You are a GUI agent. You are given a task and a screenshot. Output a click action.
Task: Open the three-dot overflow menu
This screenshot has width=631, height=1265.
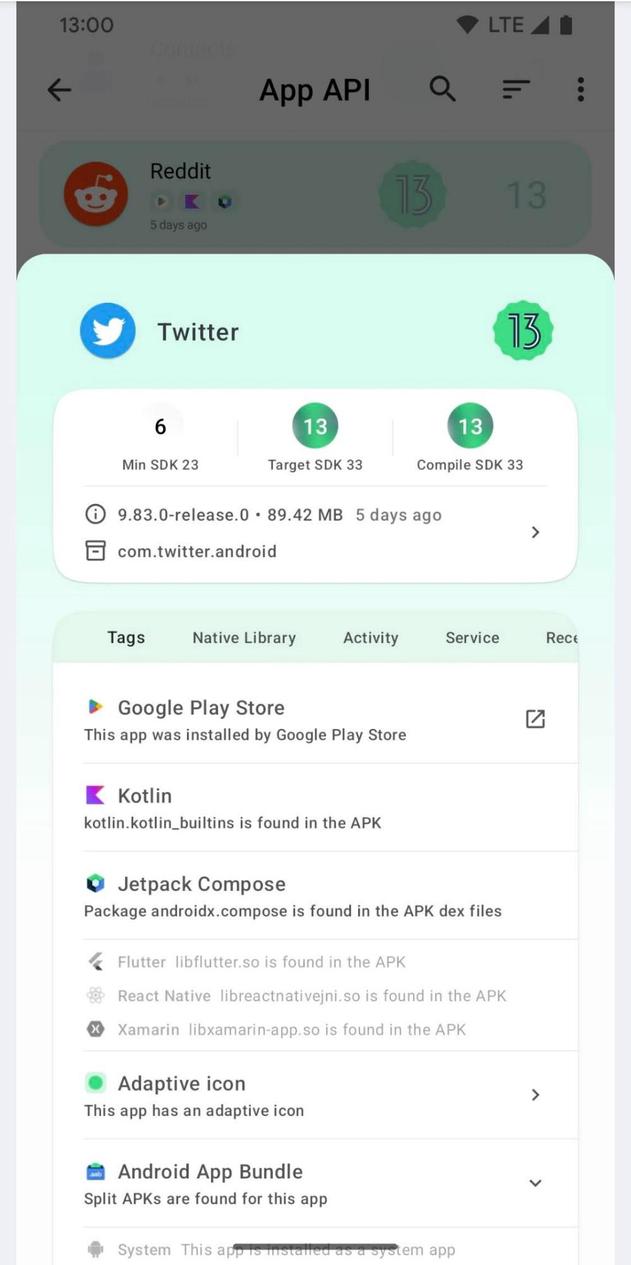point(580,90)
